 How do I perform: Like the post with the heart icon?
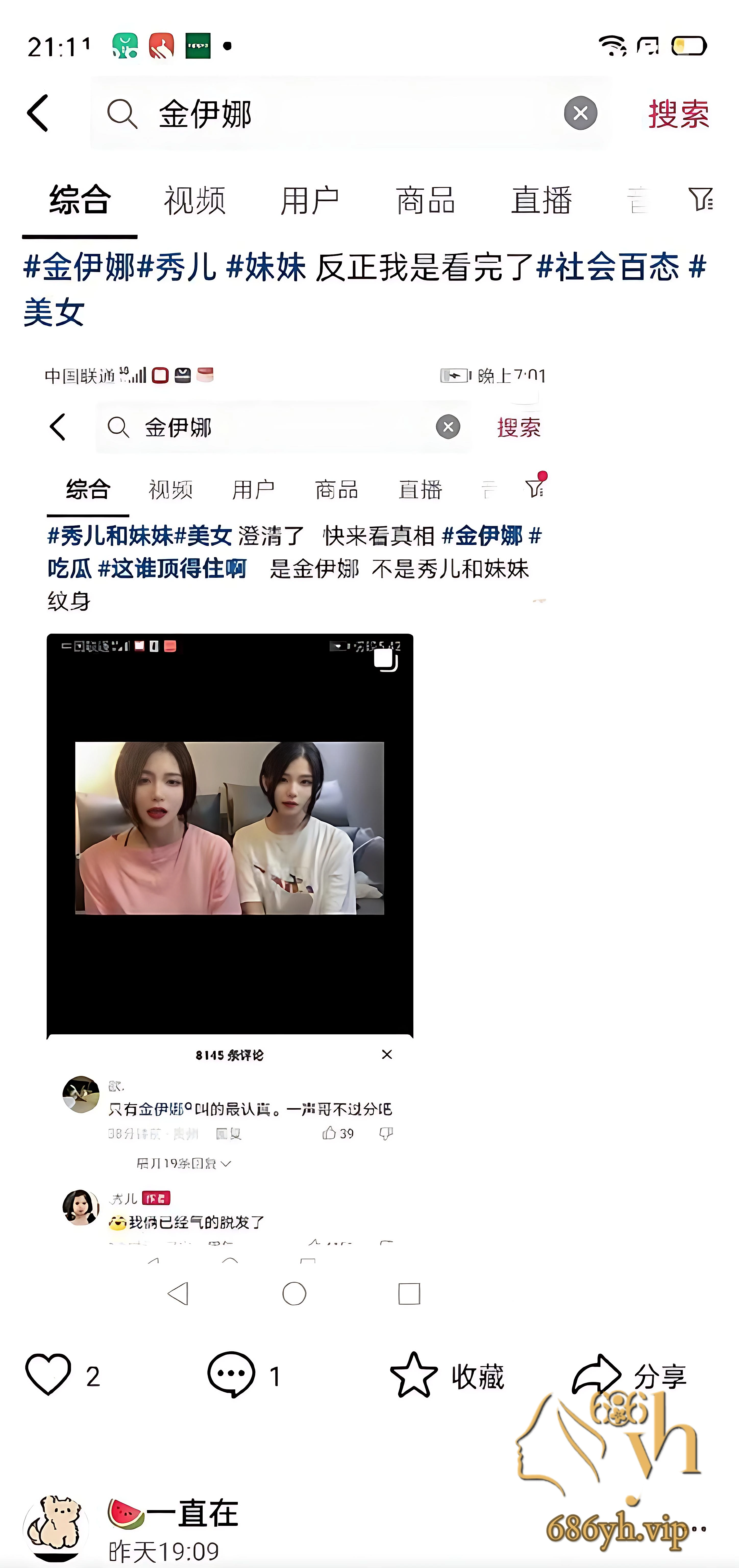[48, 1375]
